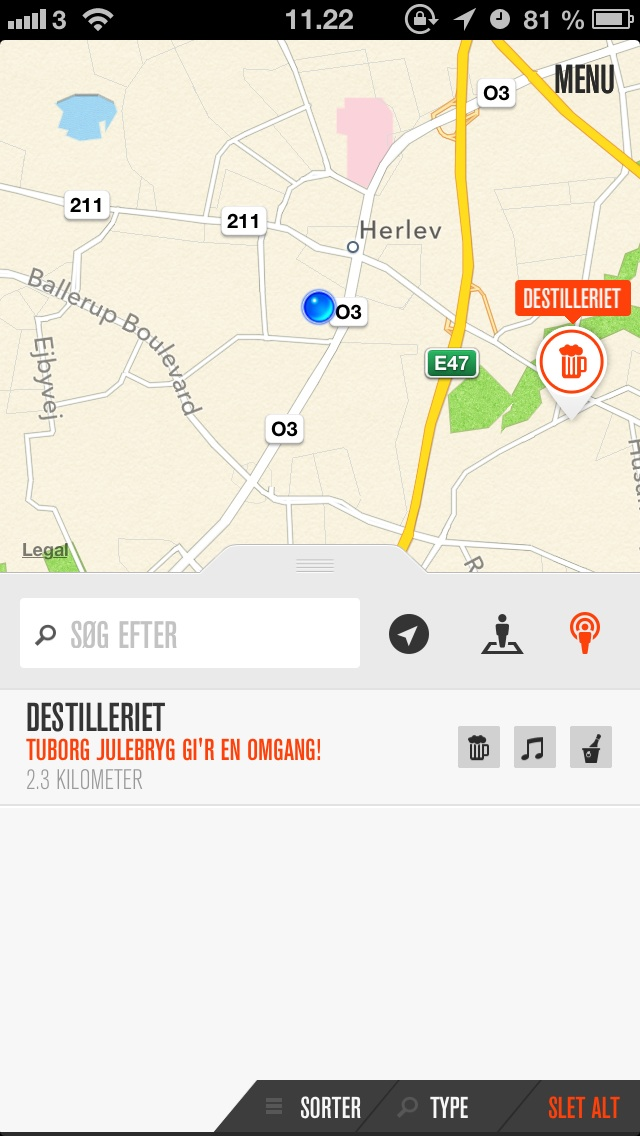Tap Slet alt to clear everything
This screenshot has width=640, height=1136.
[x=583, y=1108]
